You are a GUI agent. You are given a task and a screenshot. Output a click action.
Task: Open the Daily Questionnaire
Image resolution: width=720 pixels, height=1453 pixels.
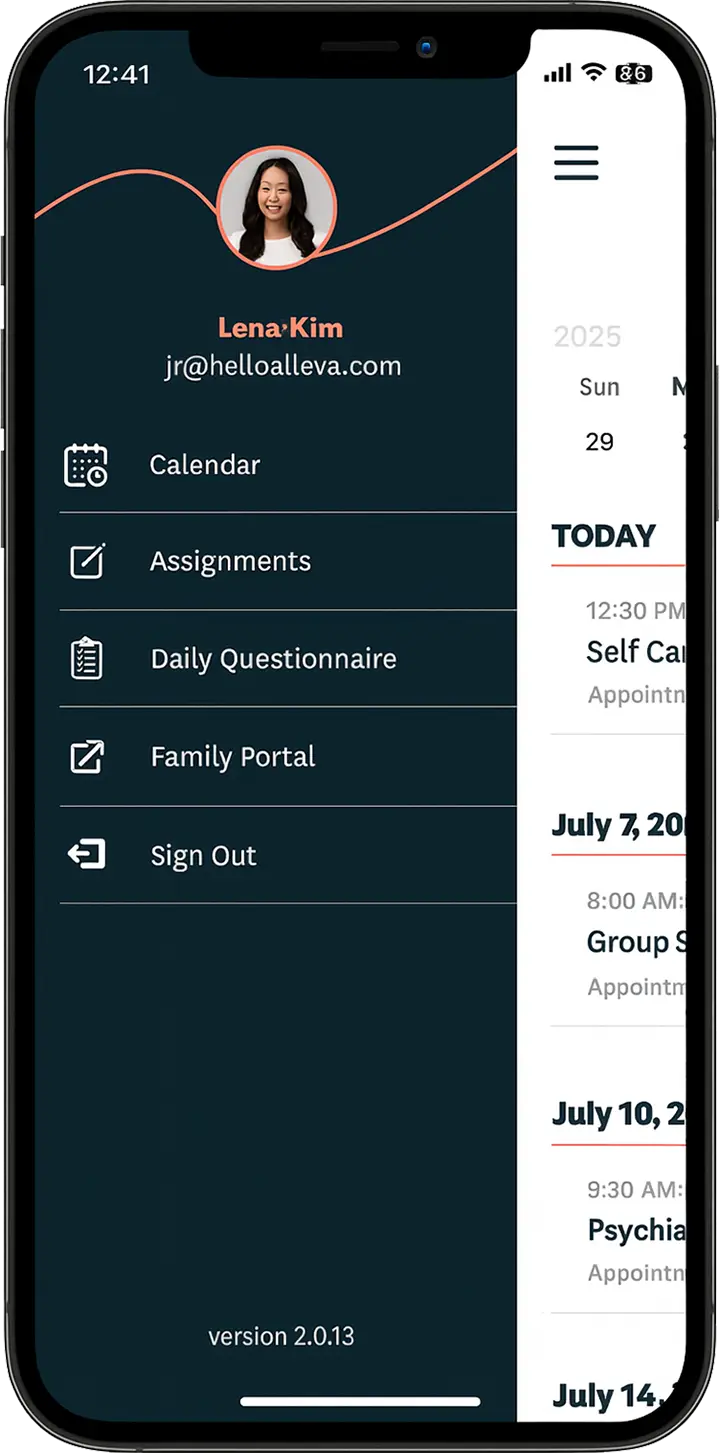(288, 659)
